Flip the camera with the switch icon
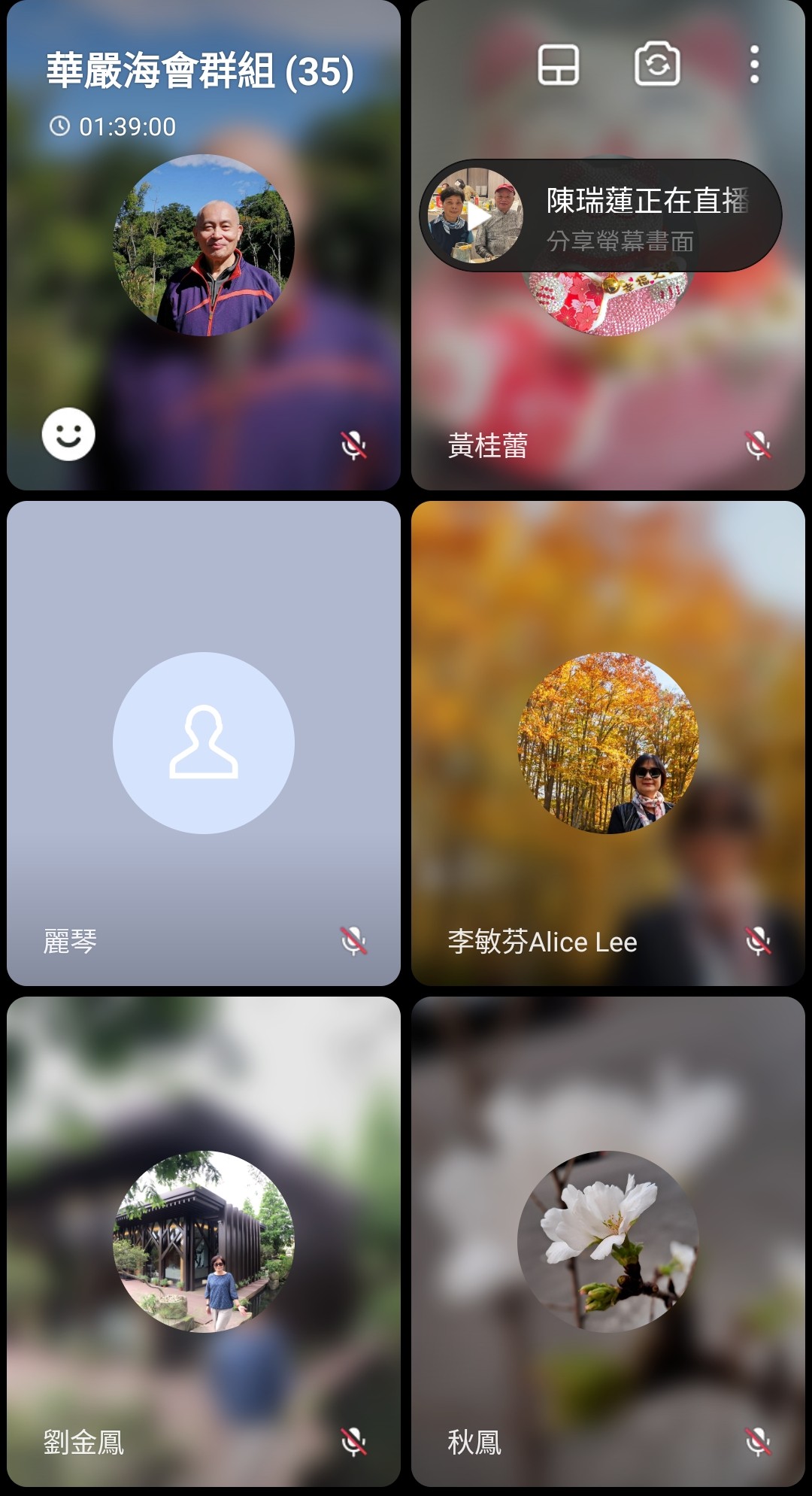 pyautogui.click(x=657, y=65)
